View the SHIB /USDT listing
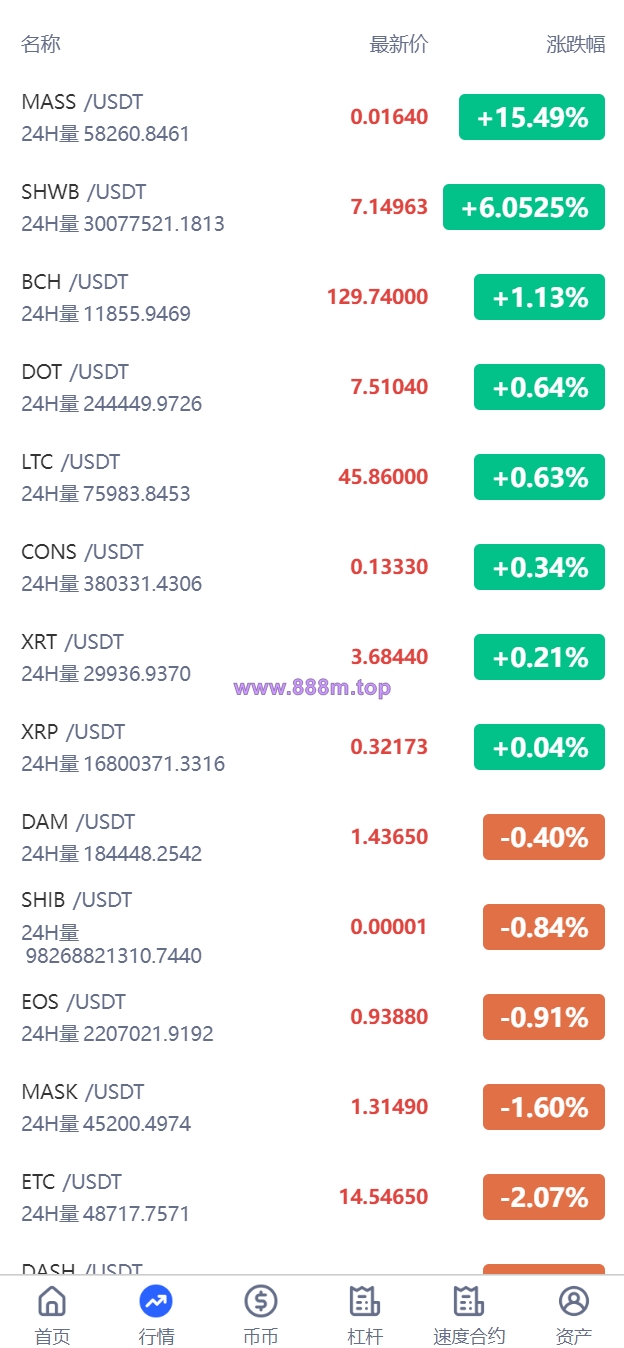This screenshot has height=1348, width=624. tap(312, 927)
